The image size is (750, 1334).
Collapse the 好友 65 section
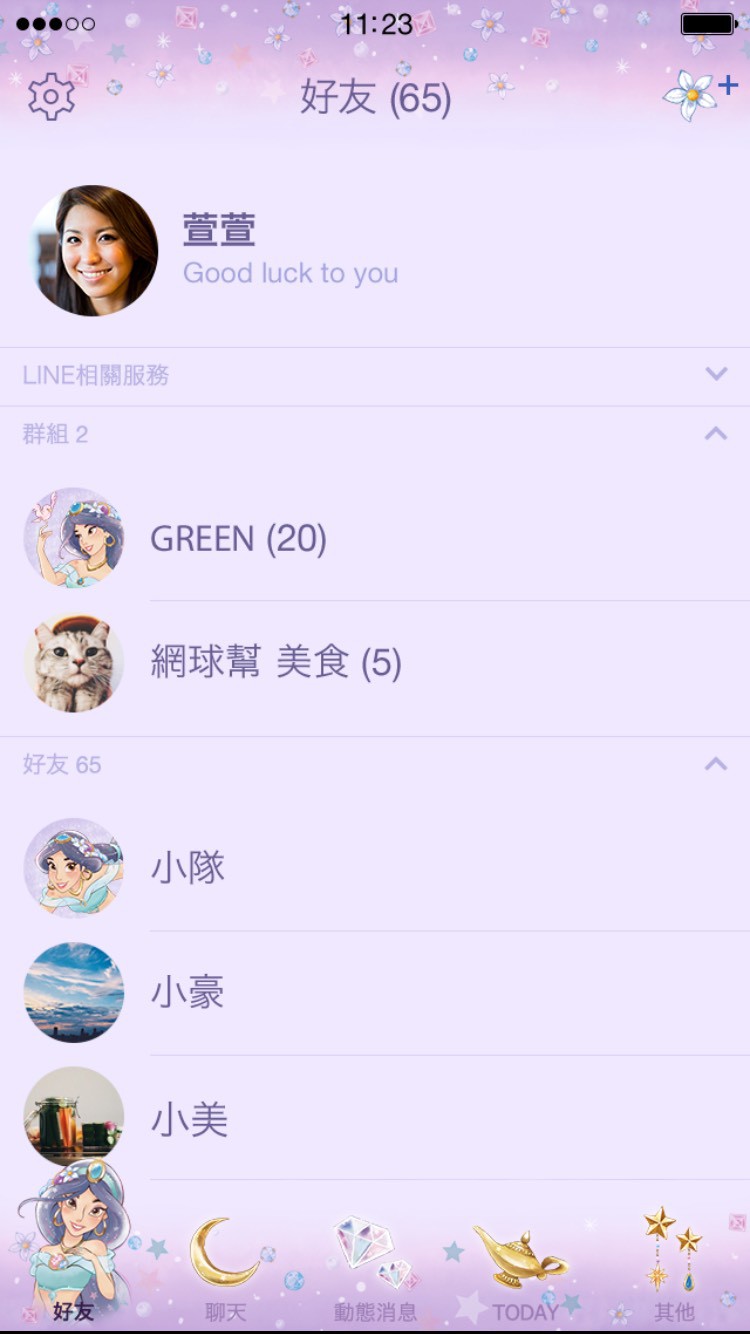[x=714, y=764]
